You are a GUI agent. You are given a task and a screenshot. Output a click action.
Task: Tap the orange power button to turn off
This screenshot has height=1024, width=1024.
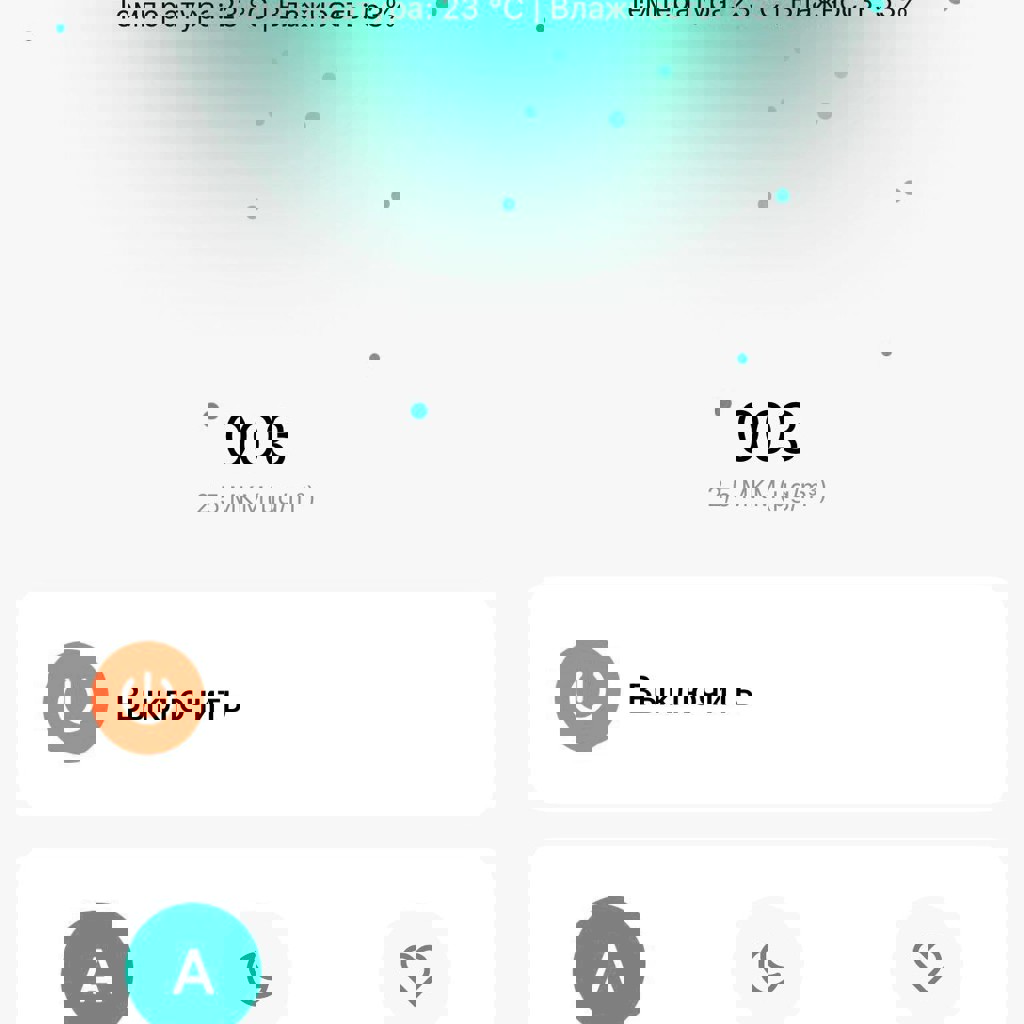pos(148,697)
